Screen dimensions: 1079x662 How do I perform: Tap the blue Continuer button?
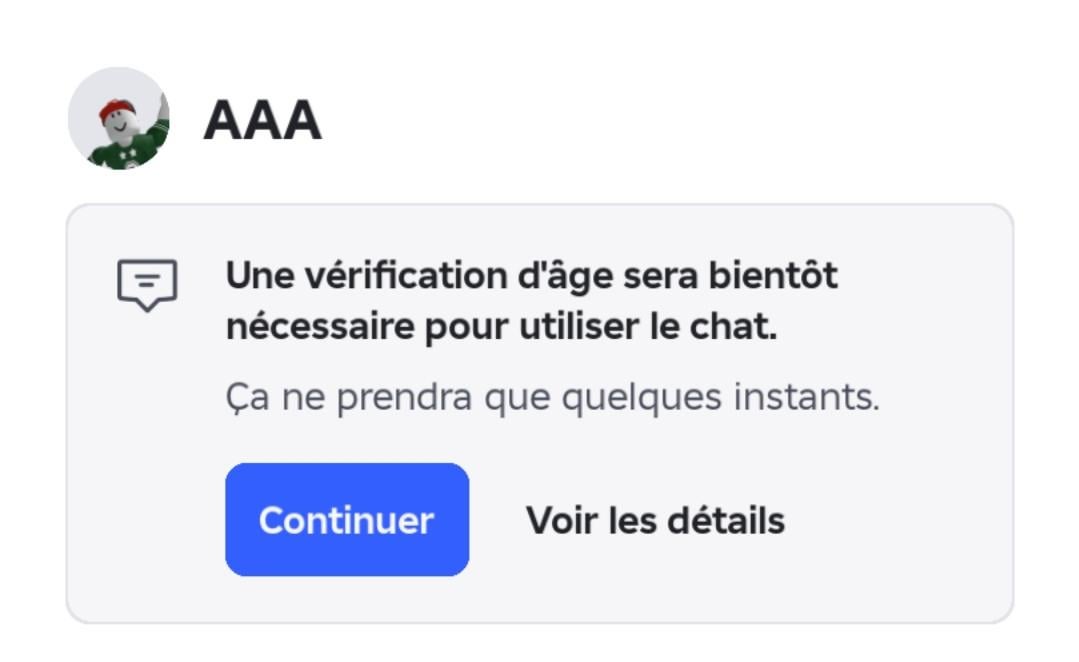click(x=346, y=520)
